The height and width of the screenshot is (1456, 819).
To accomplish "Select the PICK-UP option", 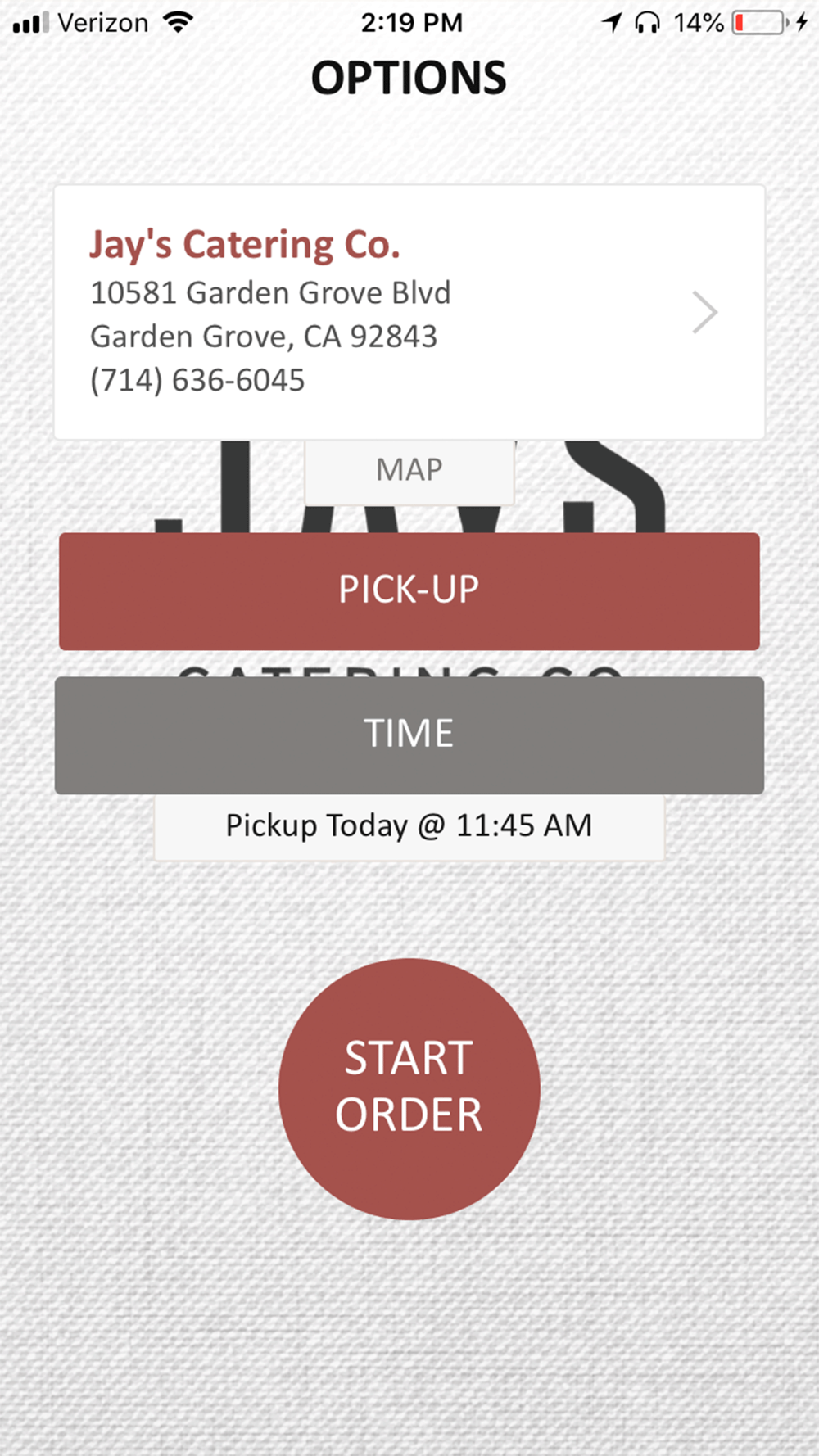I will (409, 590).
